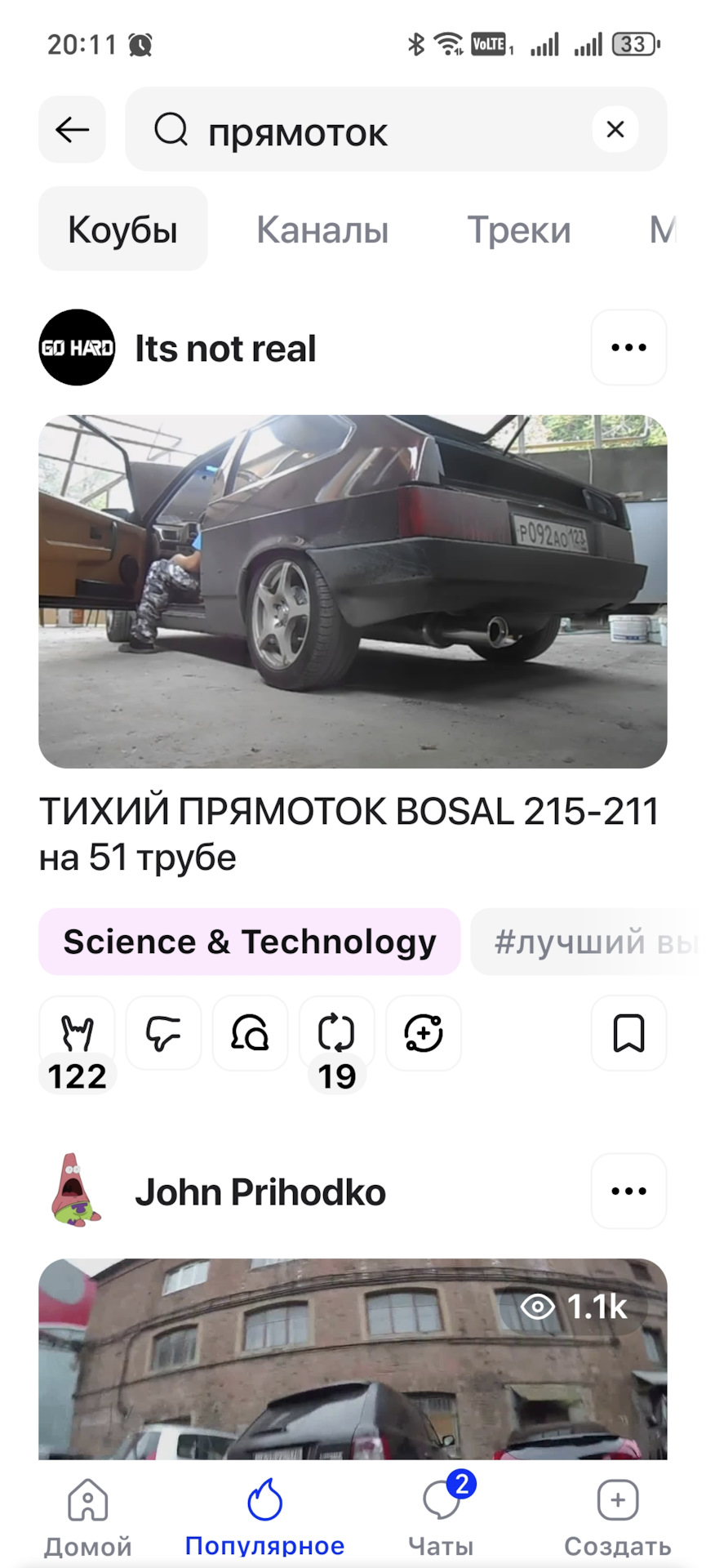Switch to the Каналы tab
Viewport: 706px width, 1568px height.
coord(322,229)
